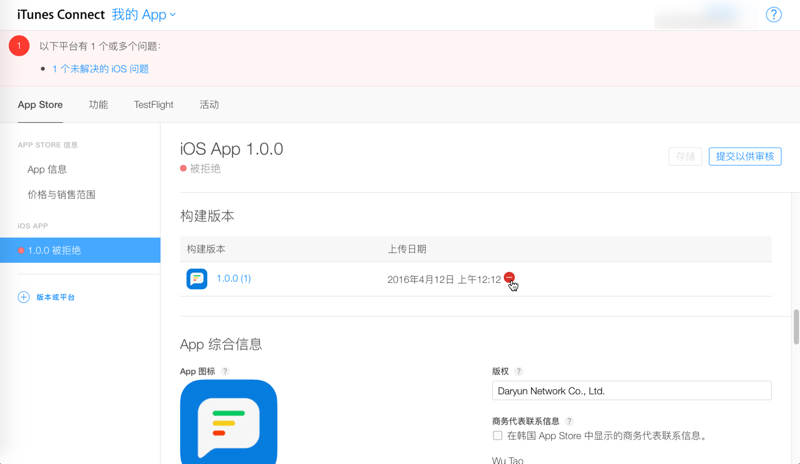
Task: Edit the 版权 copyright text field
Action: click(x=631, y=391)
